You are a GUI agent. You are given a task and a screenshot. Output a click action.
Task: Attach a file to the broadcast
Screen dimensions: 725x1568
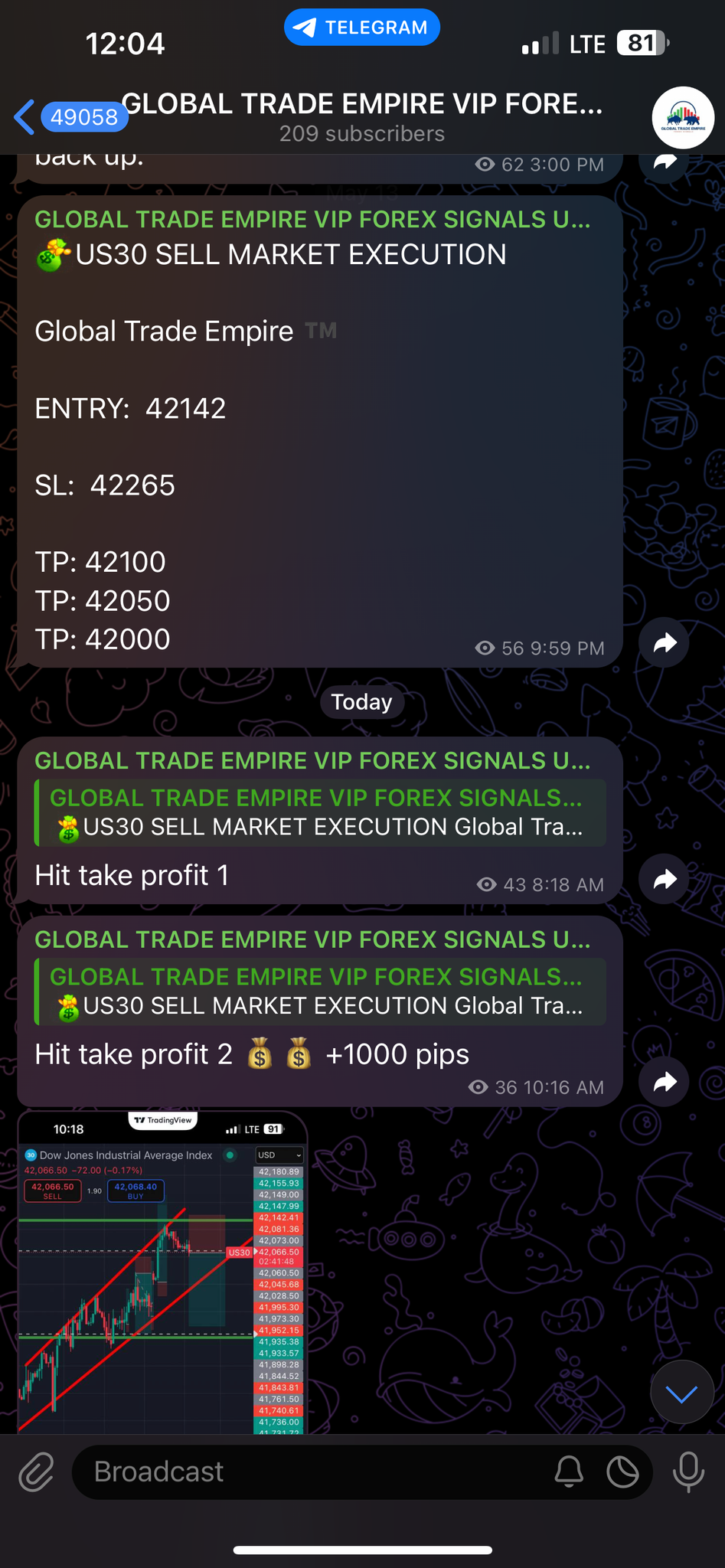(x=36, y=1472)
